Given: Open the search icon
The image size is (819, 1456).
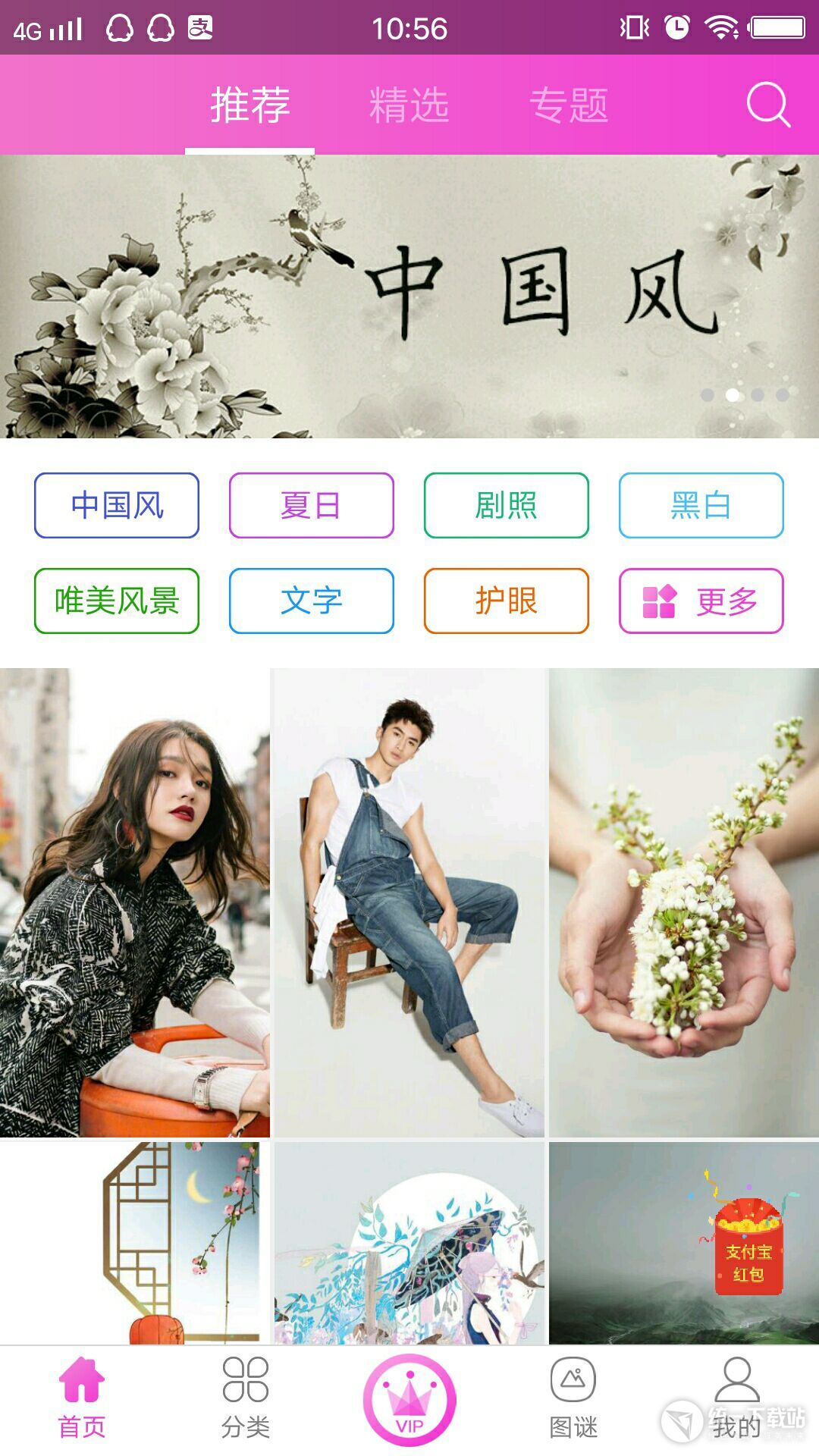Looking at the screenshot, I should (767, 105).
